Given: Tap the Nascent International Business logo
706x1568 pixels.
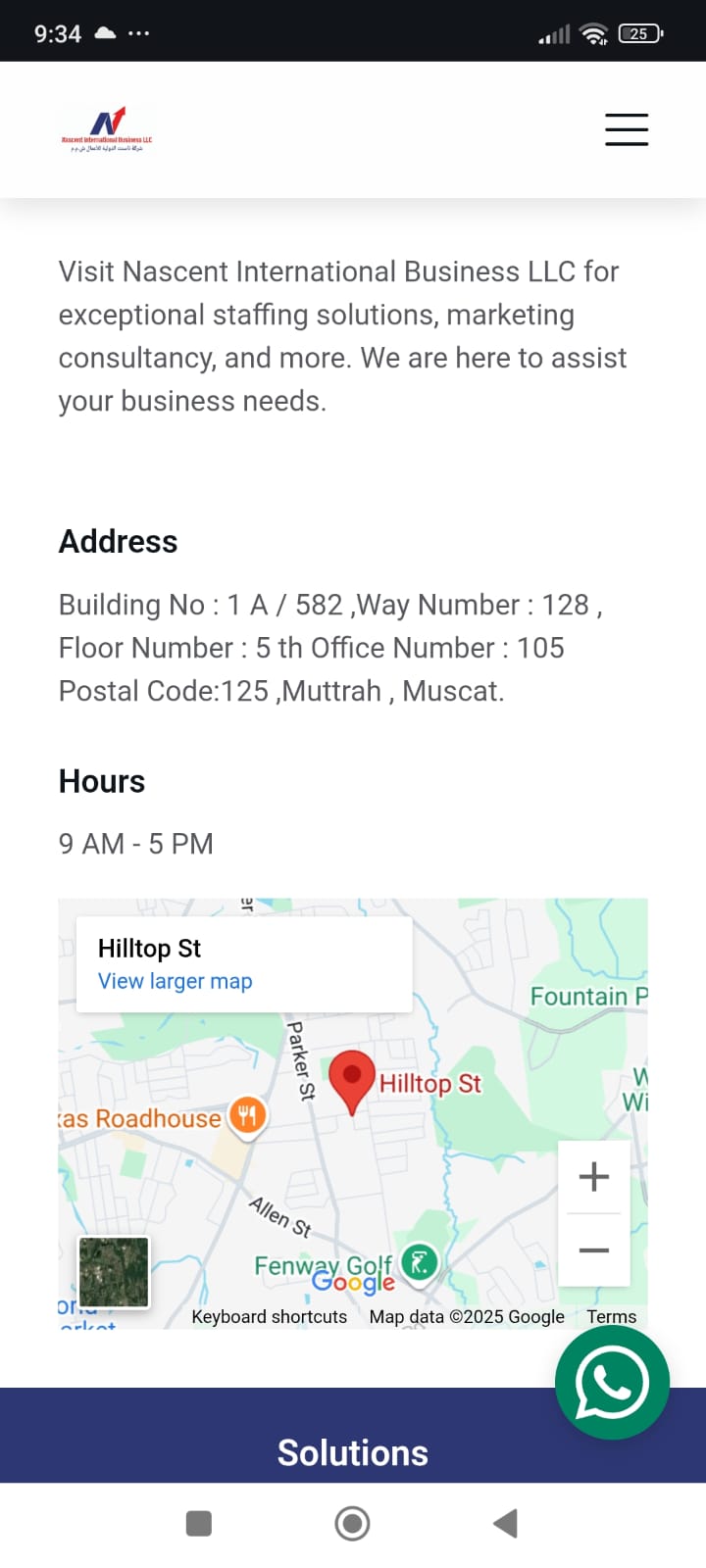Looking at the screenshot, I should coord(107,129).
